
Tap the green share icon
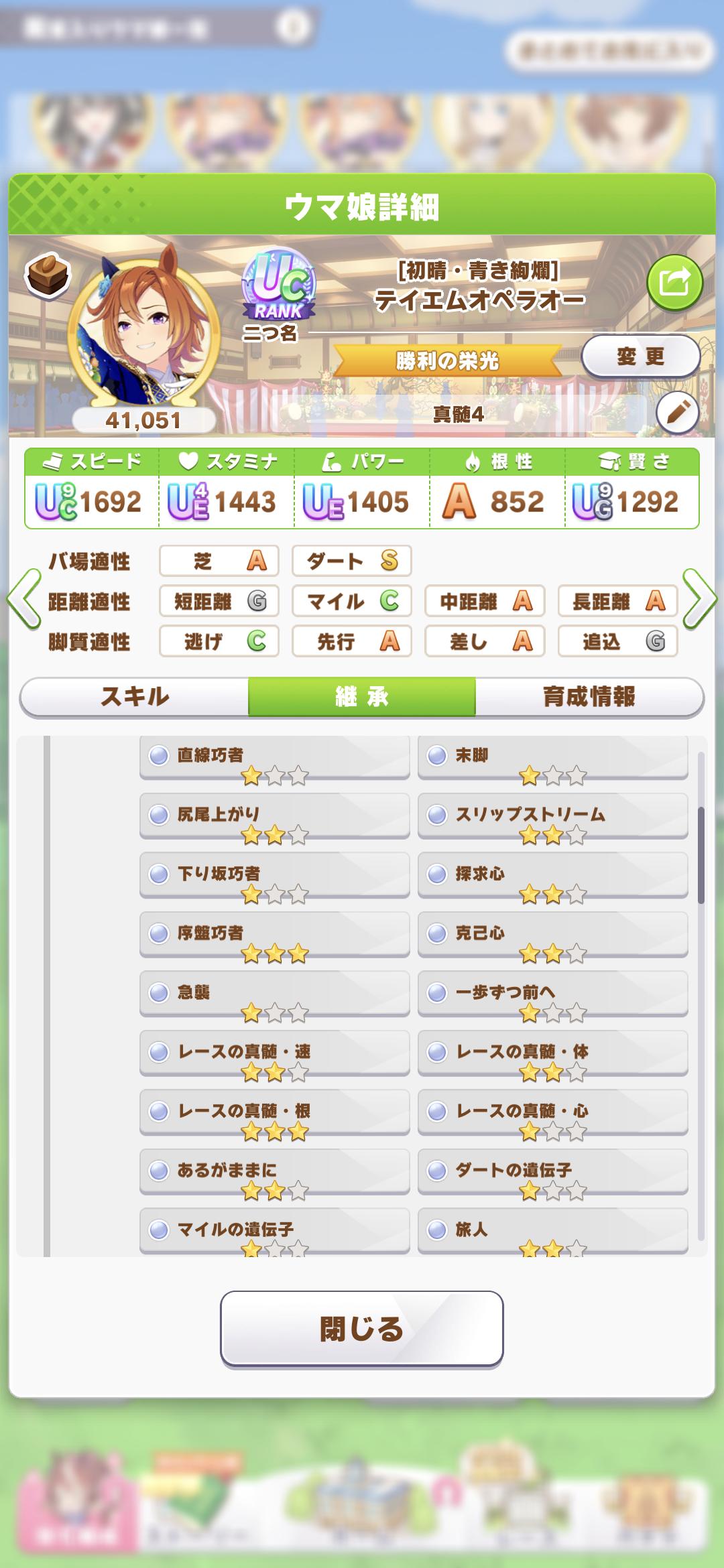[674, 281]
